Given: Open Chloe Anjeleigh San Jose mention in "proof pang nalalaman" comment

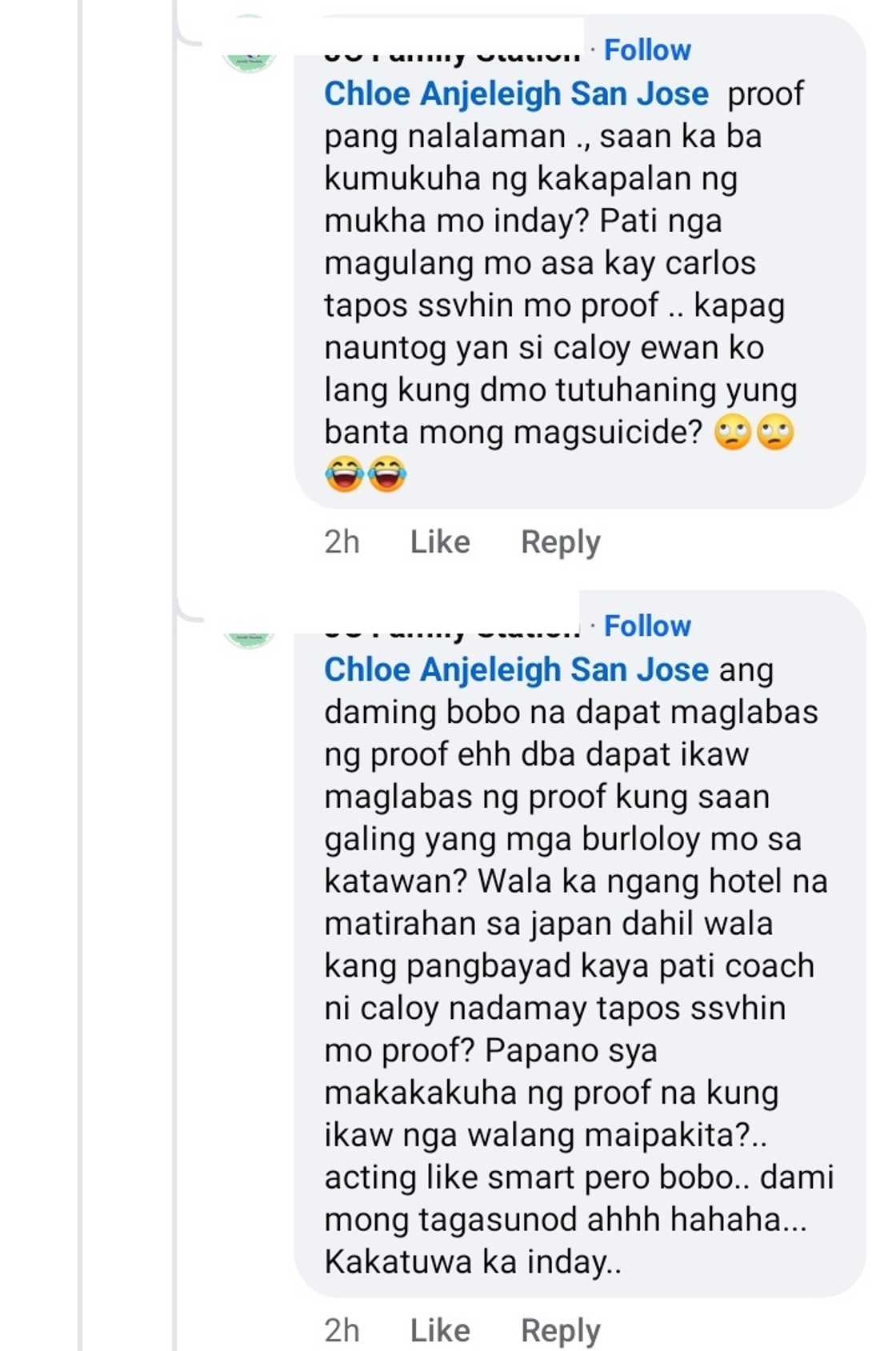Looking at the screenshot, I should click(x=516, y=94).
